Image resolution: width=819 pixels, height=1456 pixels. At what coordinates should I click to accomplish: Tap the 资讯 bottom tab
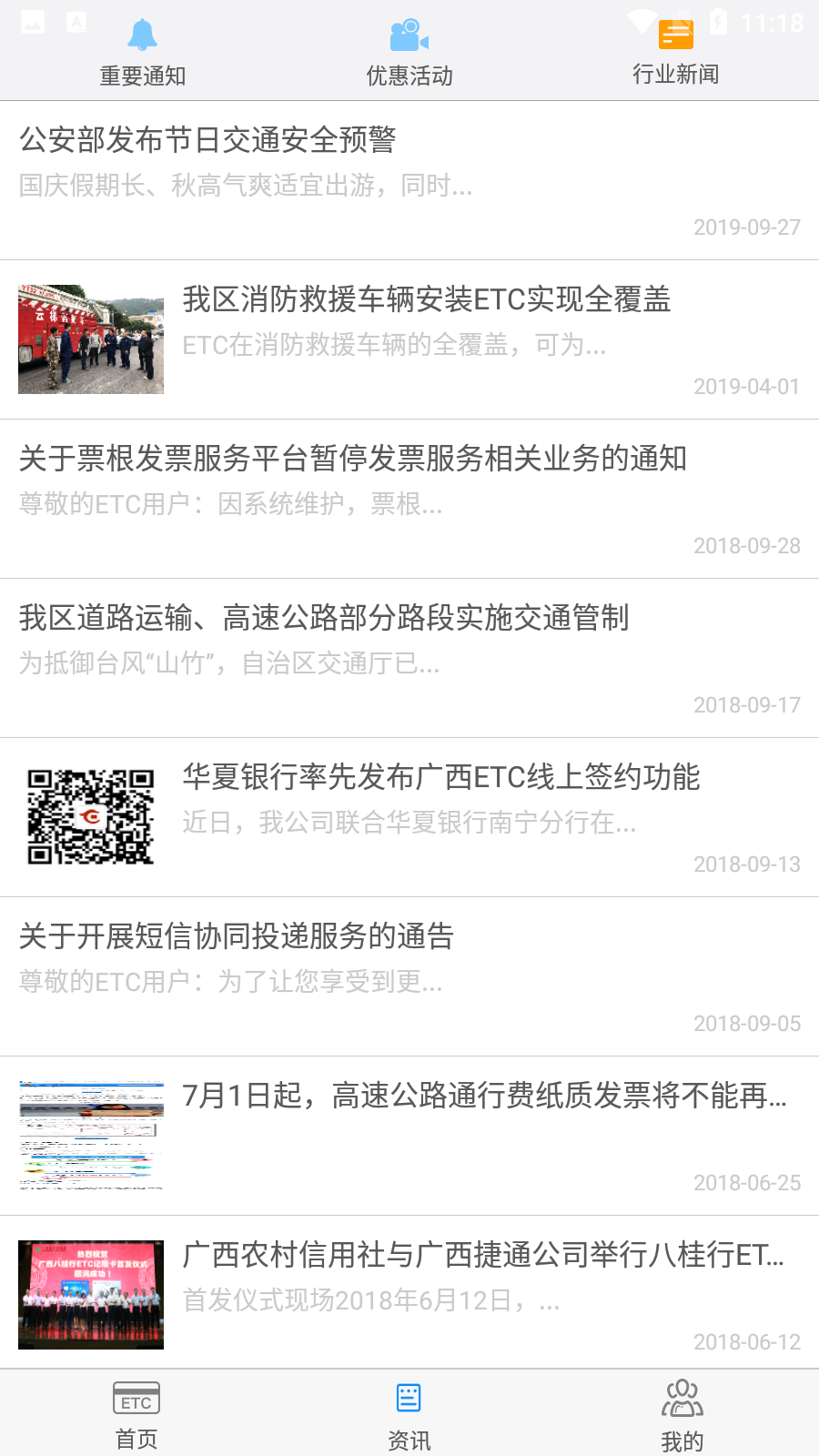pos(409,1415)
